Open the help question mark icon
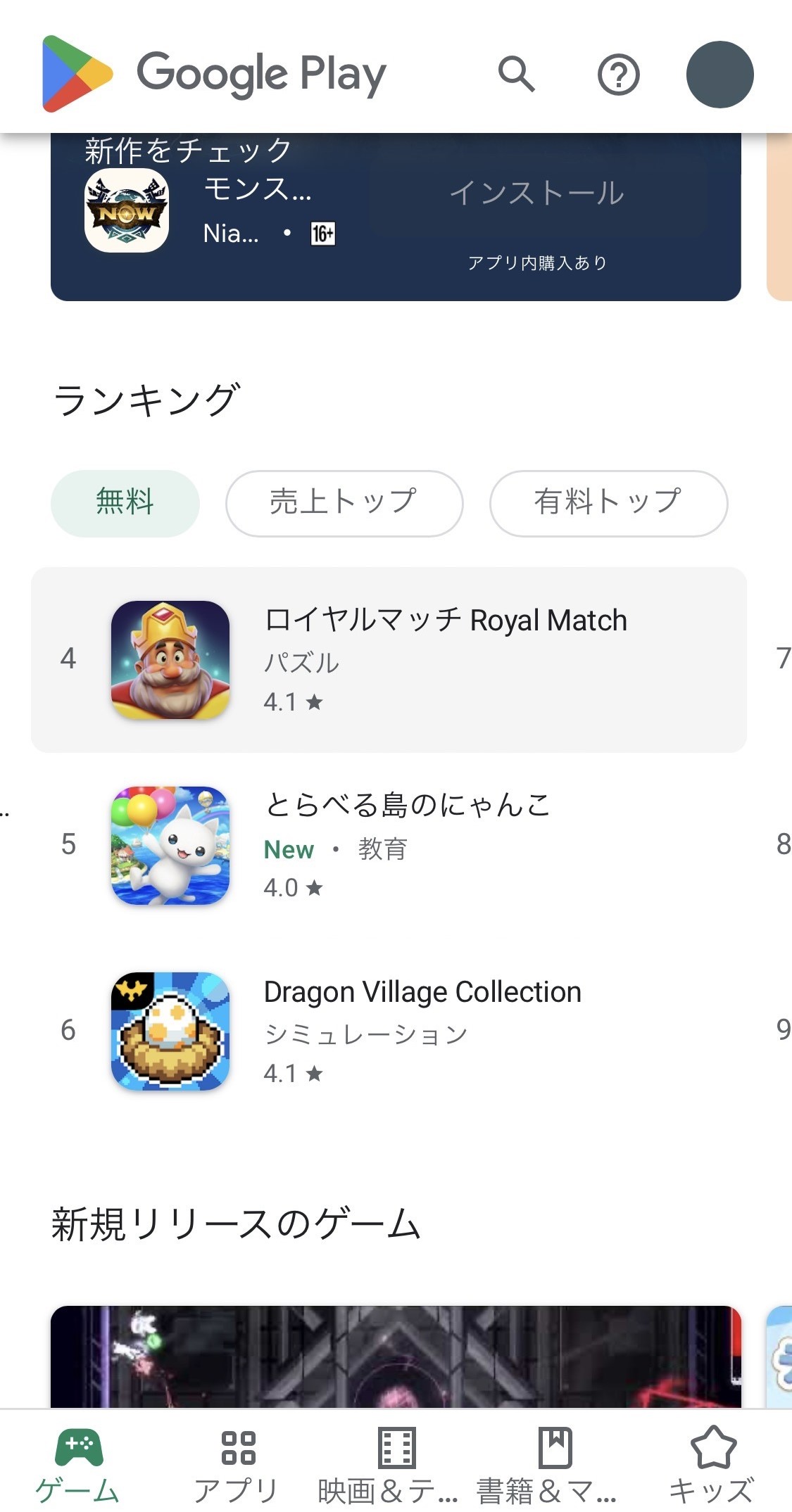This screenshot has height=1512, width=792. (618, 75)
